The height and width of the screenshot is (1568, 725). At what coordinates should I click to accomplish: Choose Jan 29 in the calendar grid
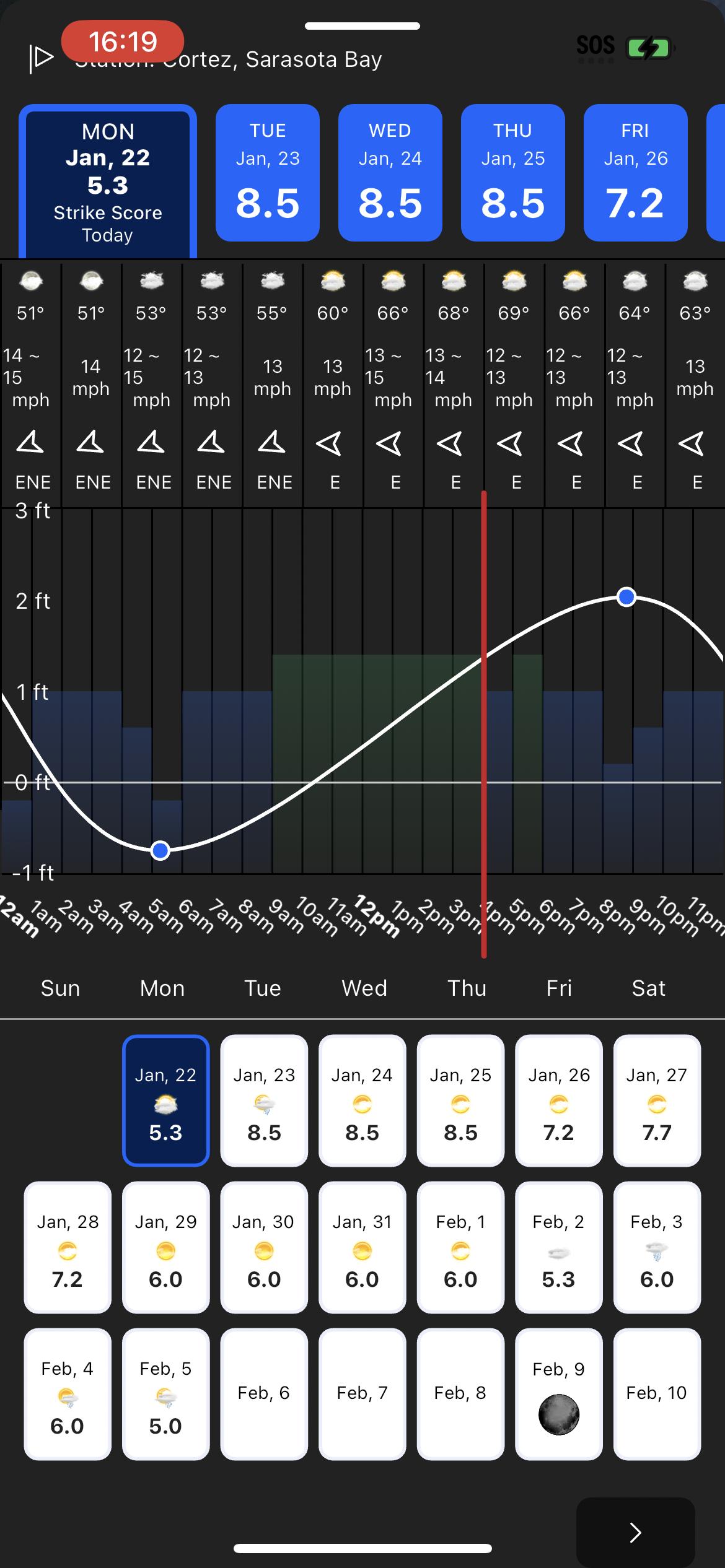(x=166, y=1247)
